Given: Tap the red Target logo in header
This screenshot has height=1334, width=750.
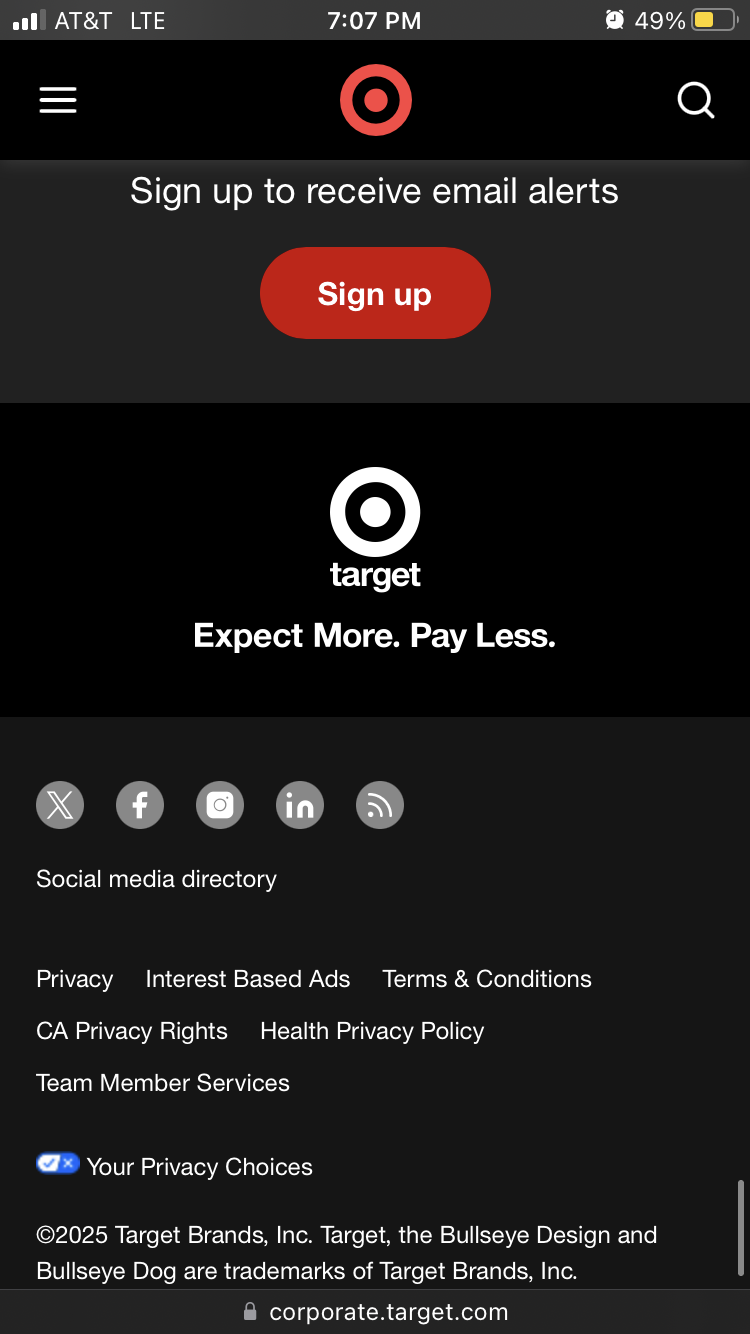Looking at the screenshot, I should (x=375, y=100).
